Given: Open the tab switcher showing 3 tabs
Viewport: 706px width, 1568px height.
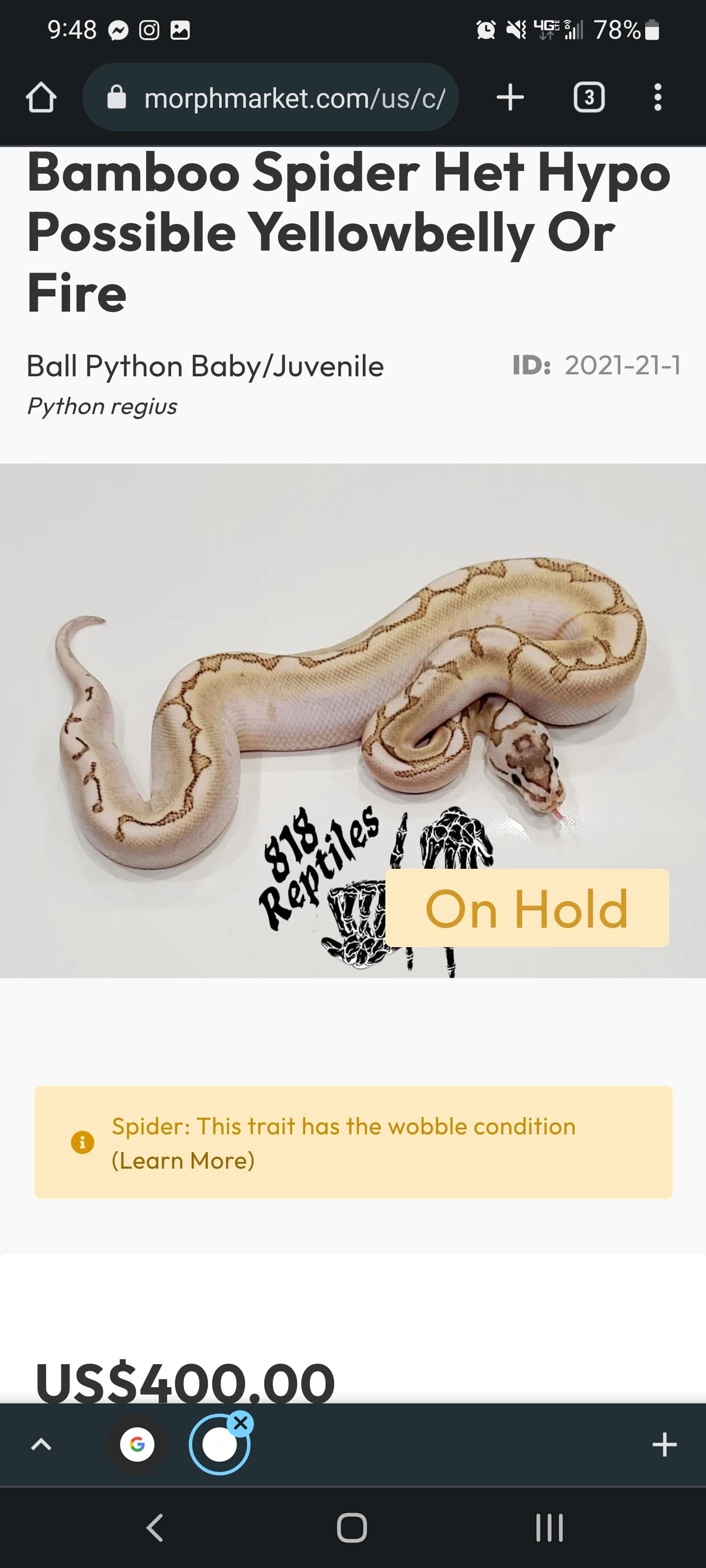Looking at the screenshot, I should click(x=588, y=98).
